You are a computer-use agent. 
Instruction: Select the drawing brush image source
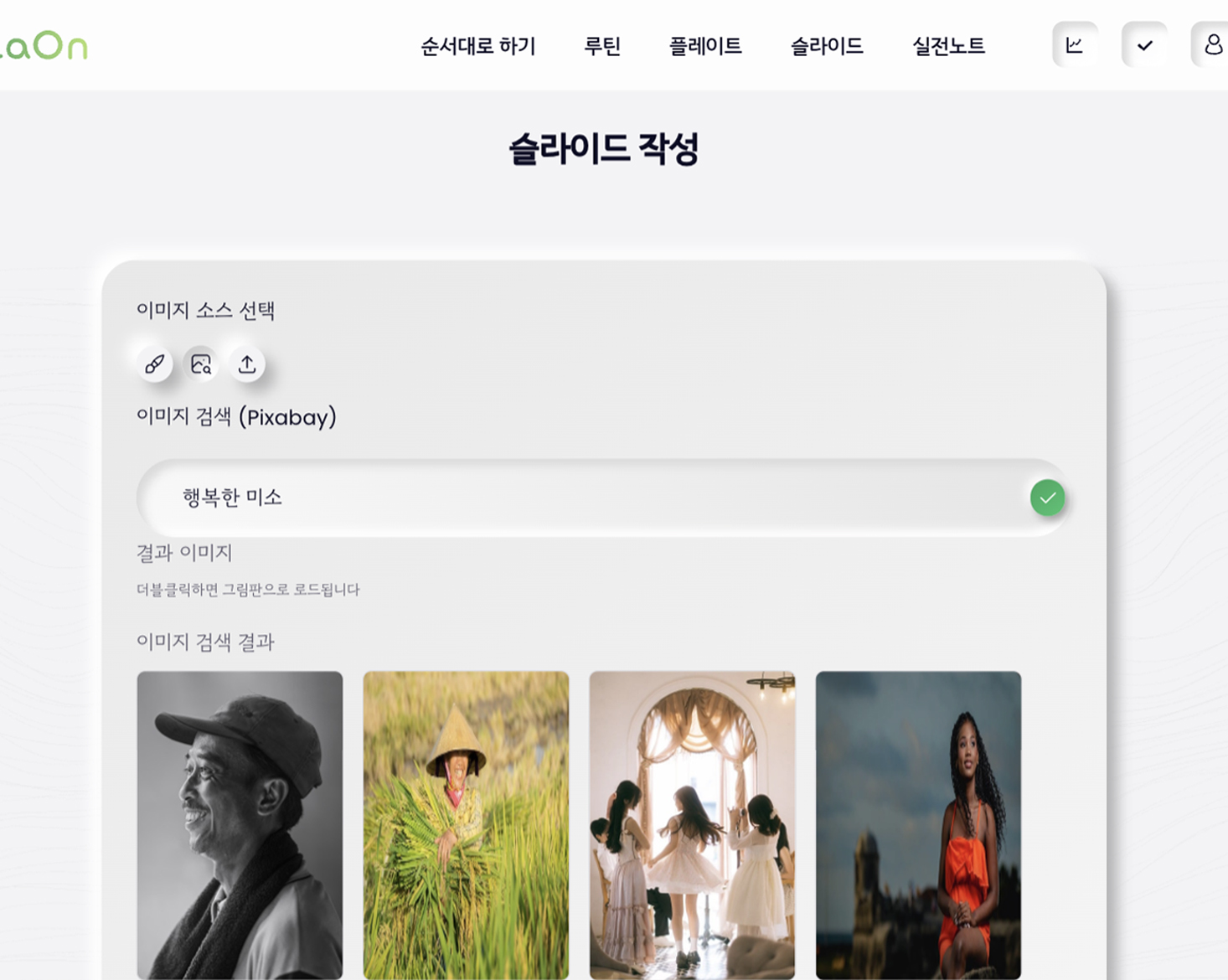pyautogui.click(x=155, y=364)
